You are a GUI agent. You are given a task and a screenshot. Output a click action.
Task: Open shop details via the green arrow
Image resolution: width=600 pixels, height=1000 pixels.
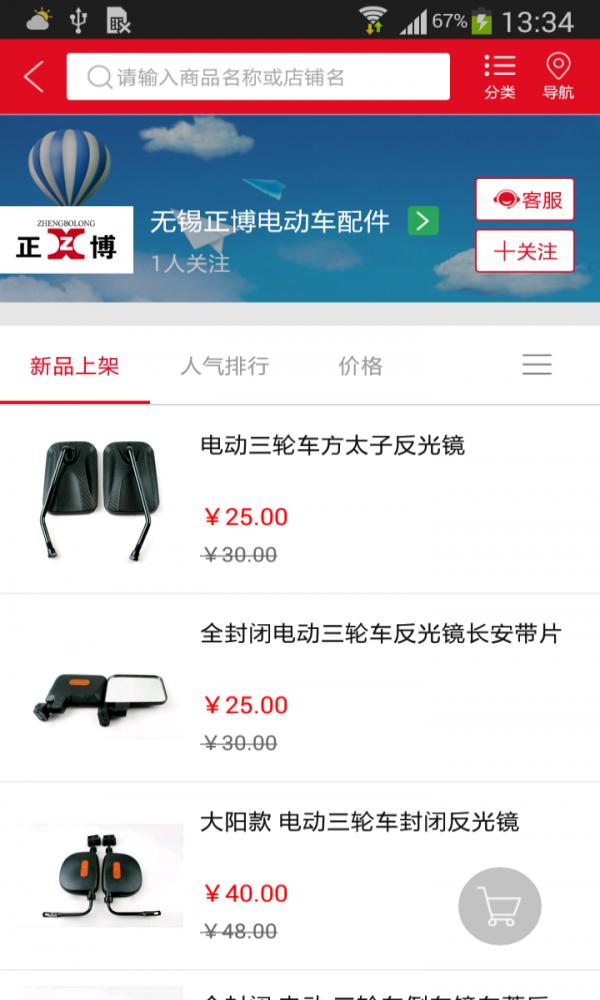point(423,221)
